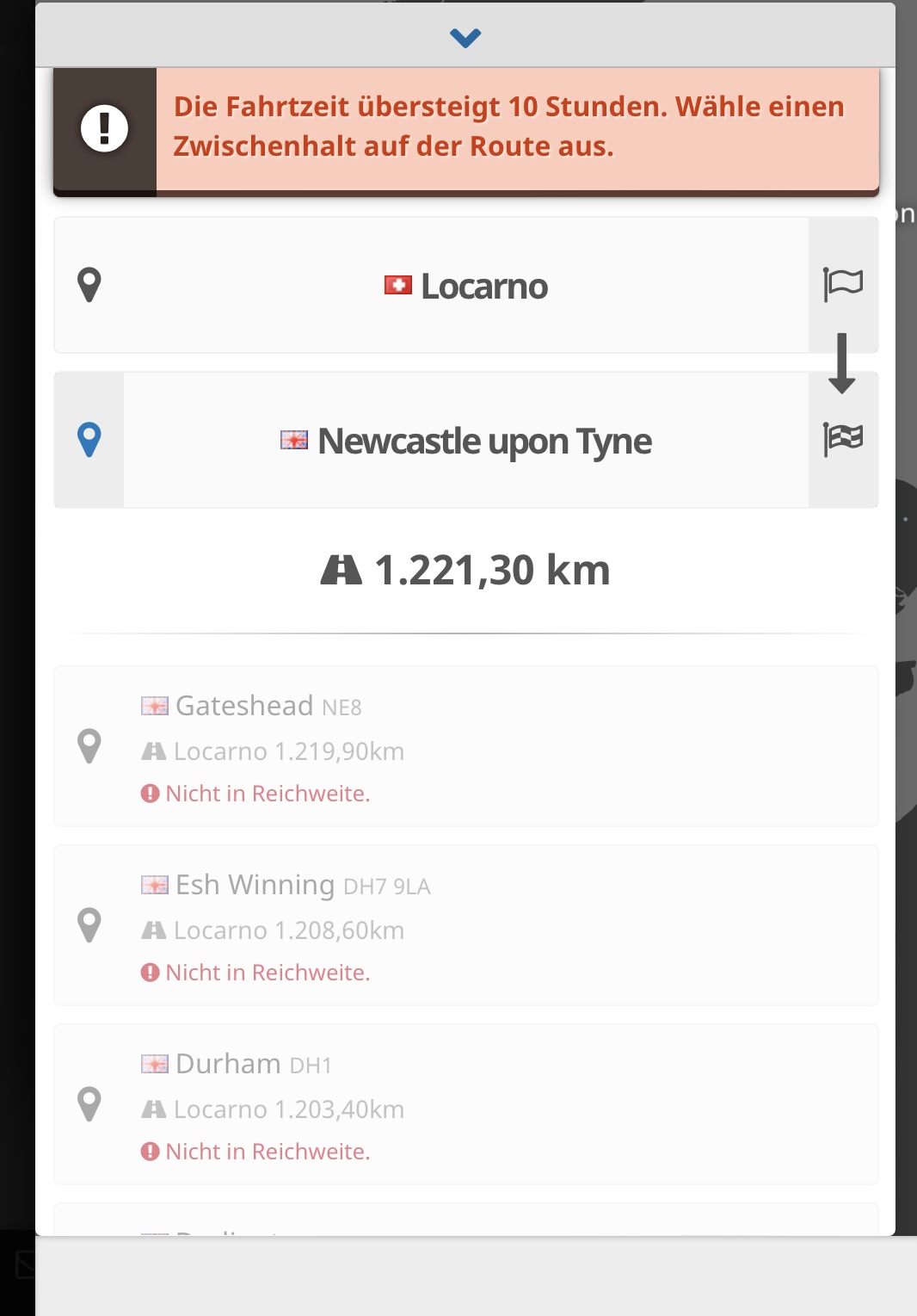Tap the location pin beside Locarno
917x1316 pixels.
coord(89,285)
